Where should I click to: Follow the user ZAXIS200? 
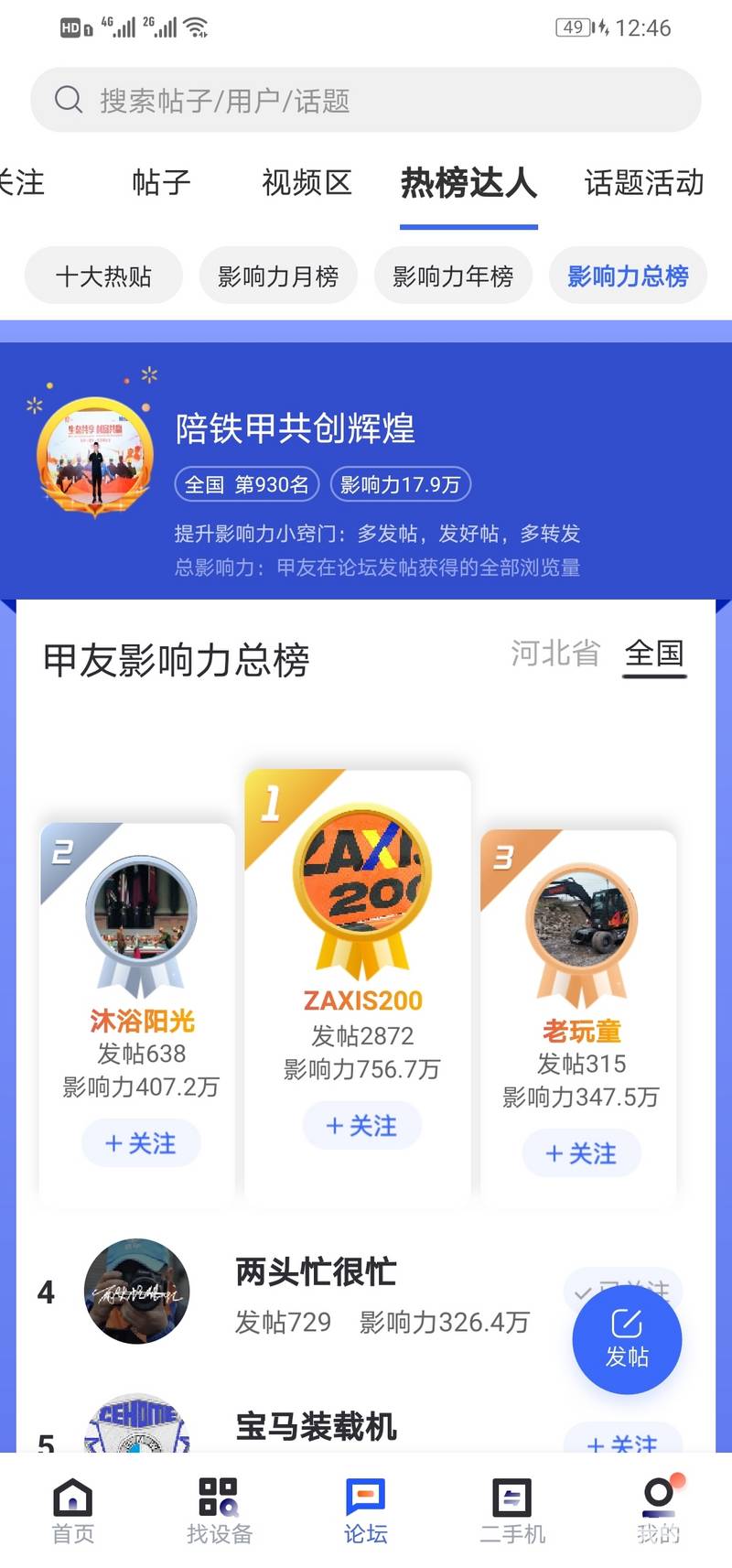click(362, 1125)
